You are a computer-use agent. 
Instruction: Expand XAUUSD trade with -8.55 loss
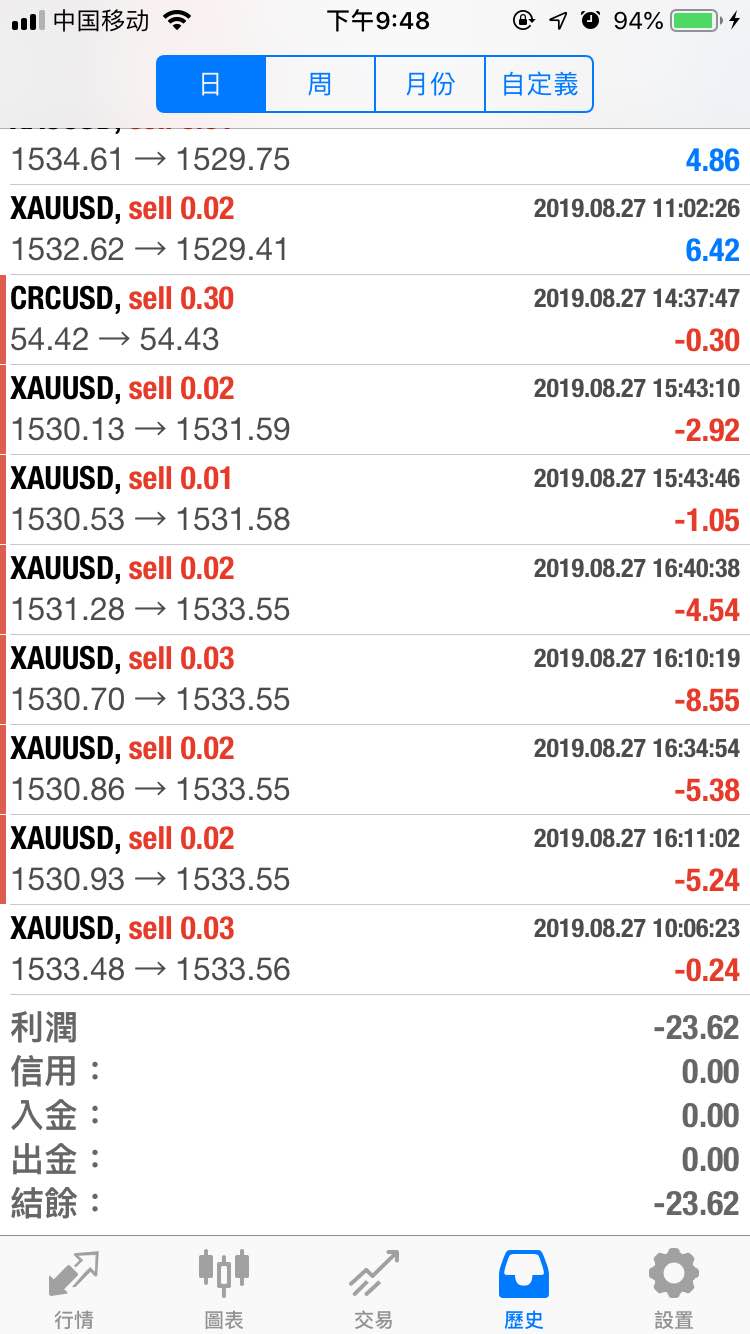coord(375,679)
